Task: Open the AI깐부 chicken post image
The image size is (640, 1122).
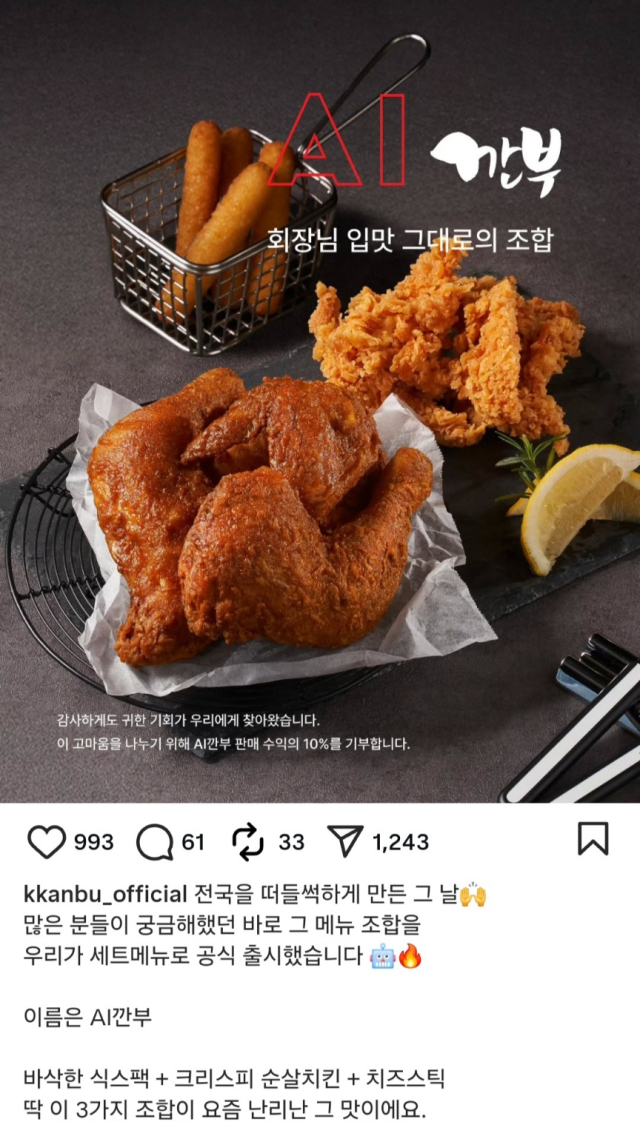Action: (x=320, y=400)
